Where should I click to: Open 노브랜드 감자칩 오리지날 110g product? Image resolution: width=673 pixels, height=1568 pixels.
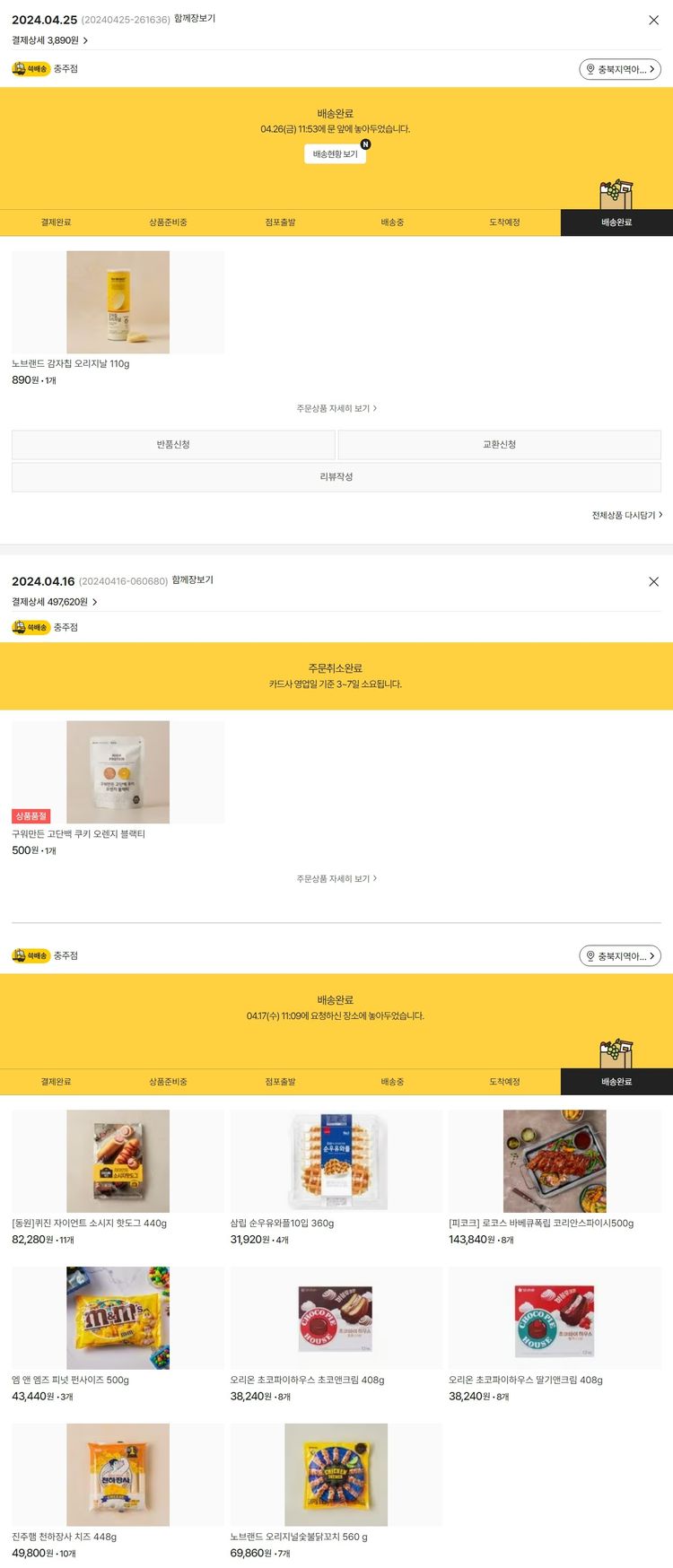pyautogui.click(x=118, y=302)
